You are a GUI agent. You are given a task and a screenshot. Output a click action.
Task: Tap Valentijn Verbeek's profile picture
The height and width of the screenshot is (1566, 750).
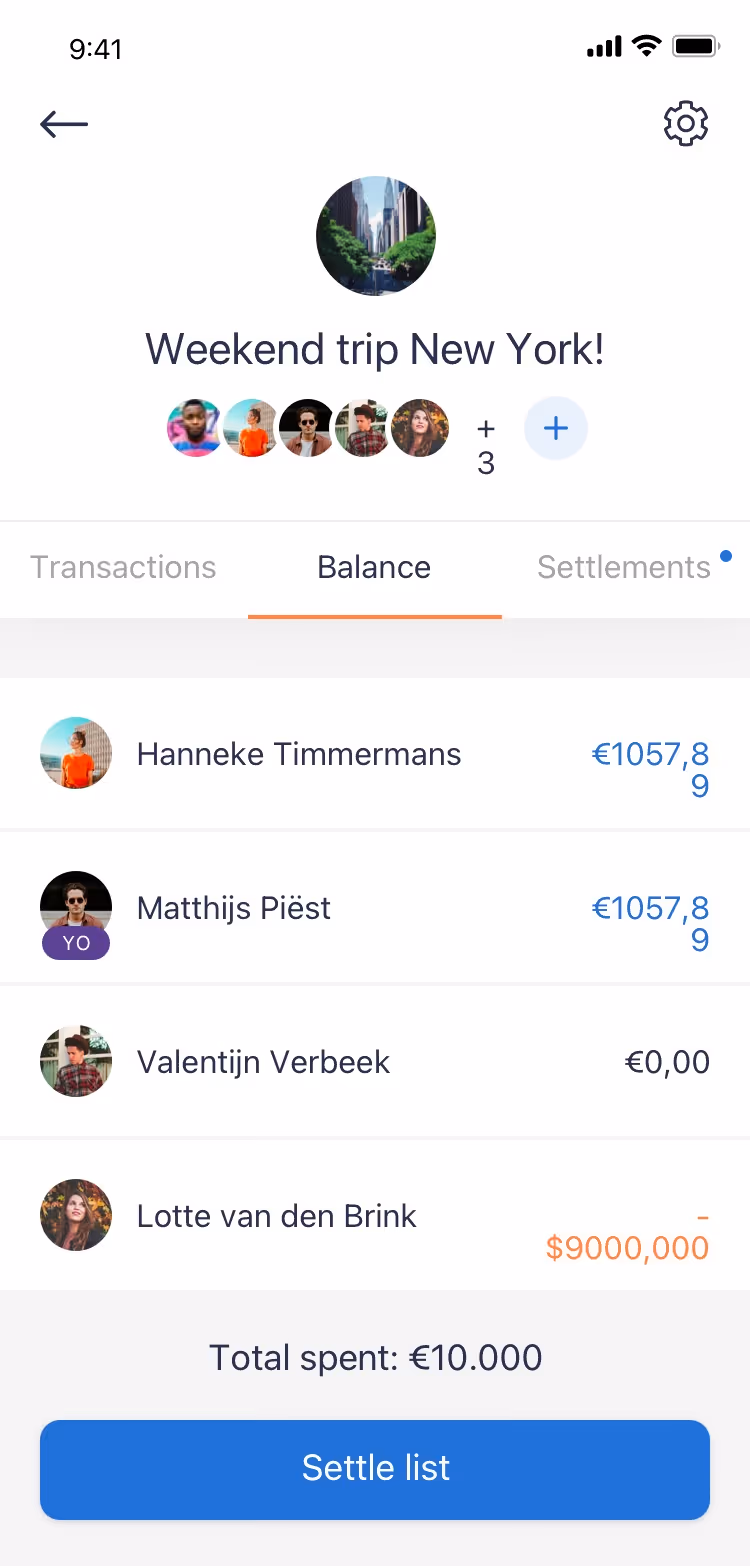(76, 1061)
